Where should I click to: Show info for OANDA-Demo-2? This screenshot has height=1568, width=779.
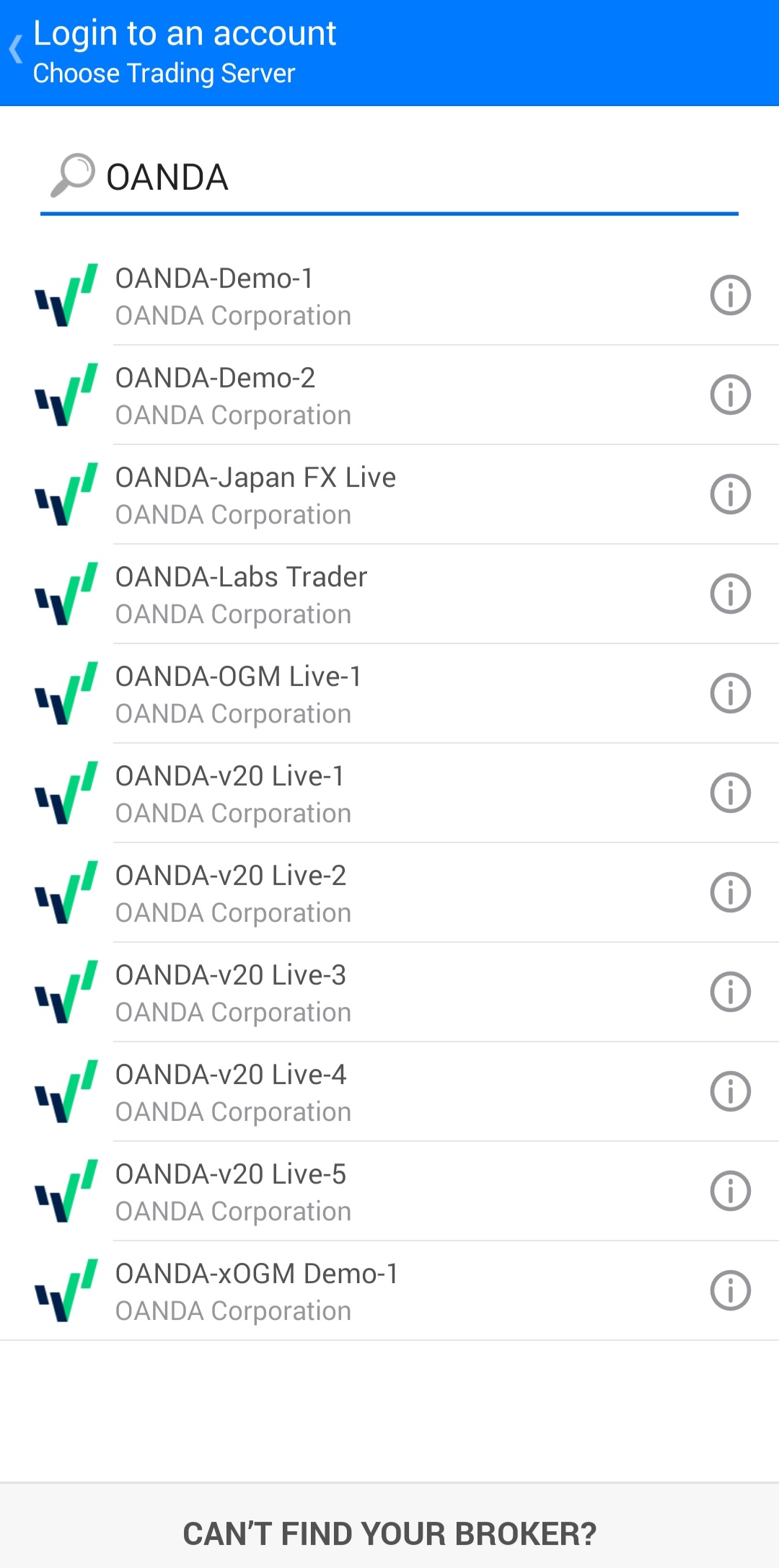tap(730, 395)
